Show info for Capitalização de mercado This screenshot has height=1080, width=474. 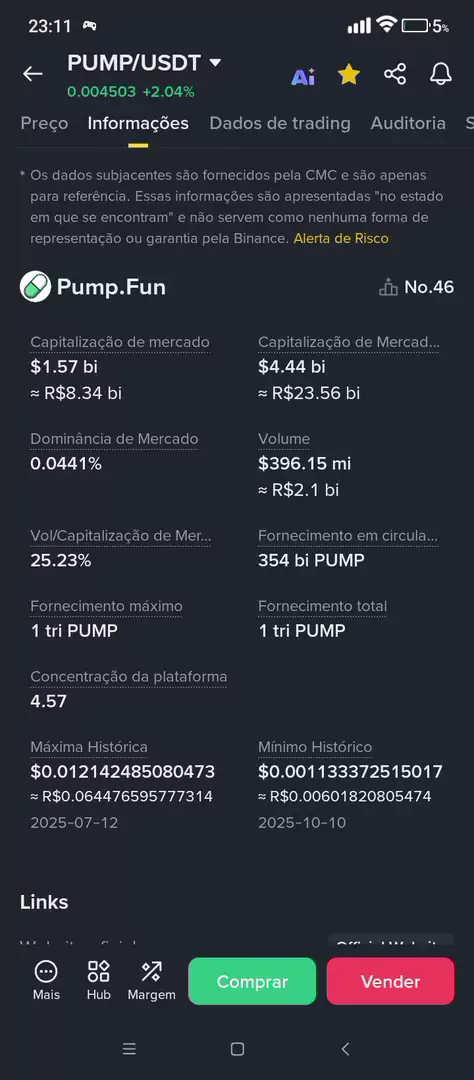(x=120, y=342)
